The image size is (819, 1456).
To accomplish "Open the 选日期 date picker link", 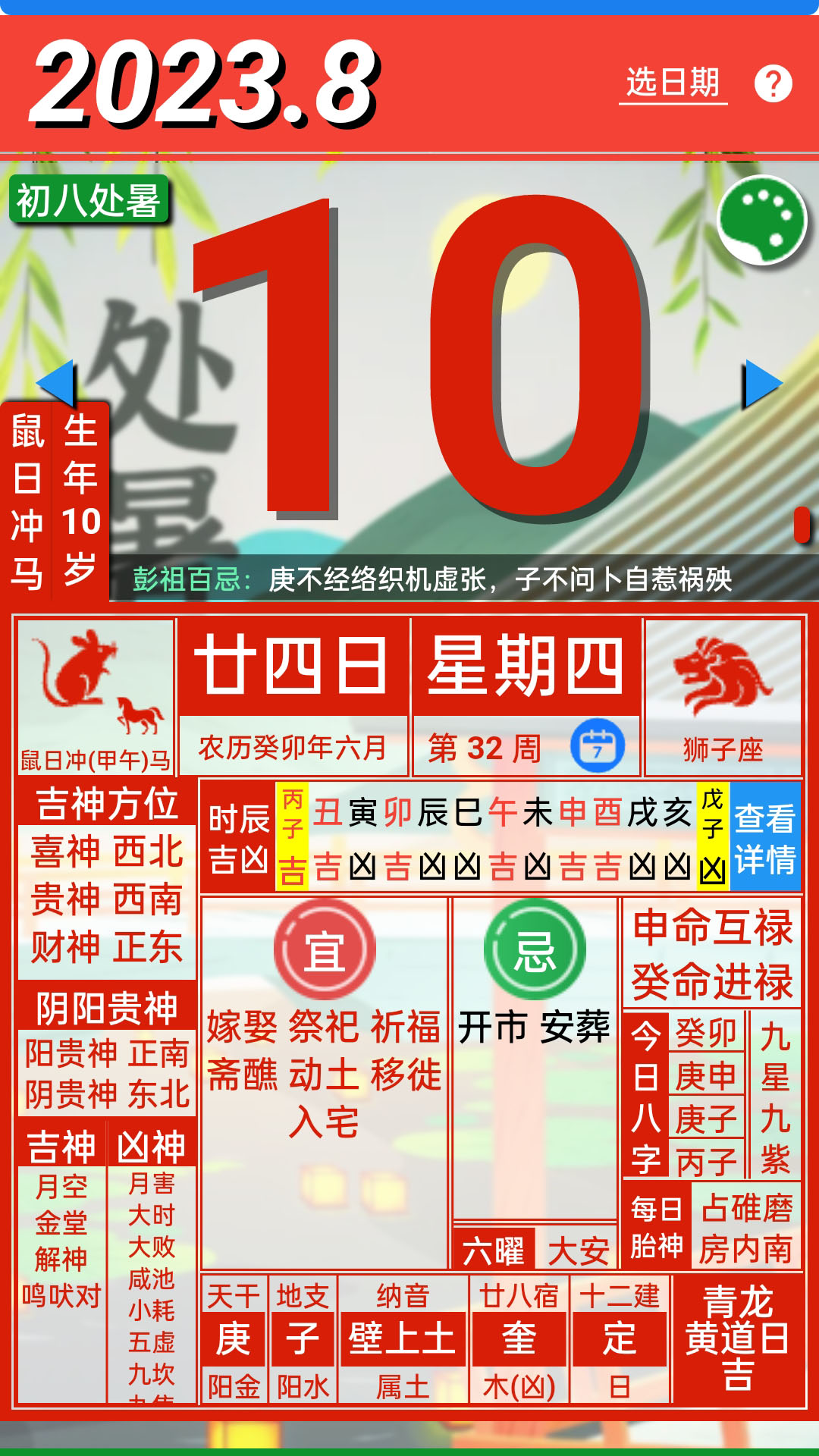I will pos(673,83).
